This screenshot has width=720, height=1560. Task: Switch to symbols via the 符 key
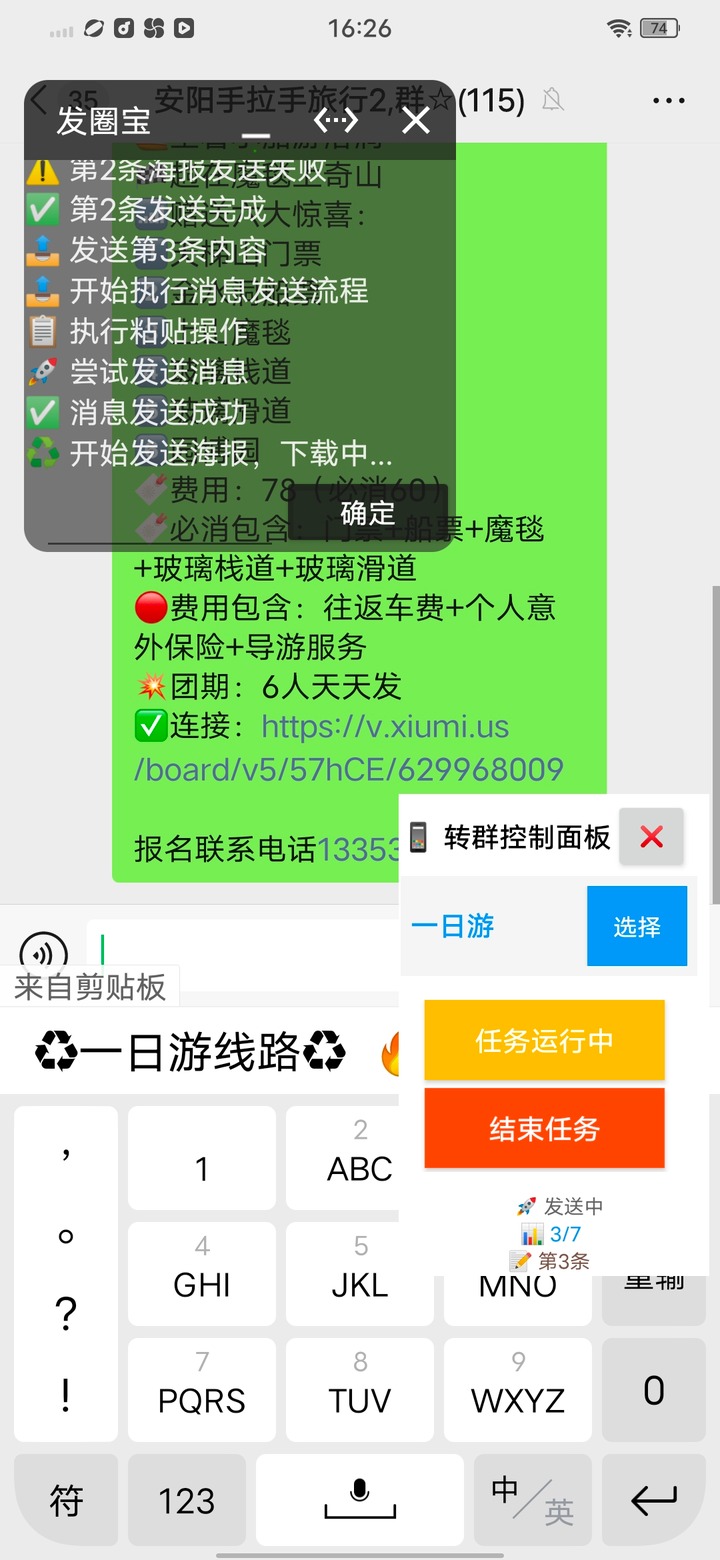65,1500
